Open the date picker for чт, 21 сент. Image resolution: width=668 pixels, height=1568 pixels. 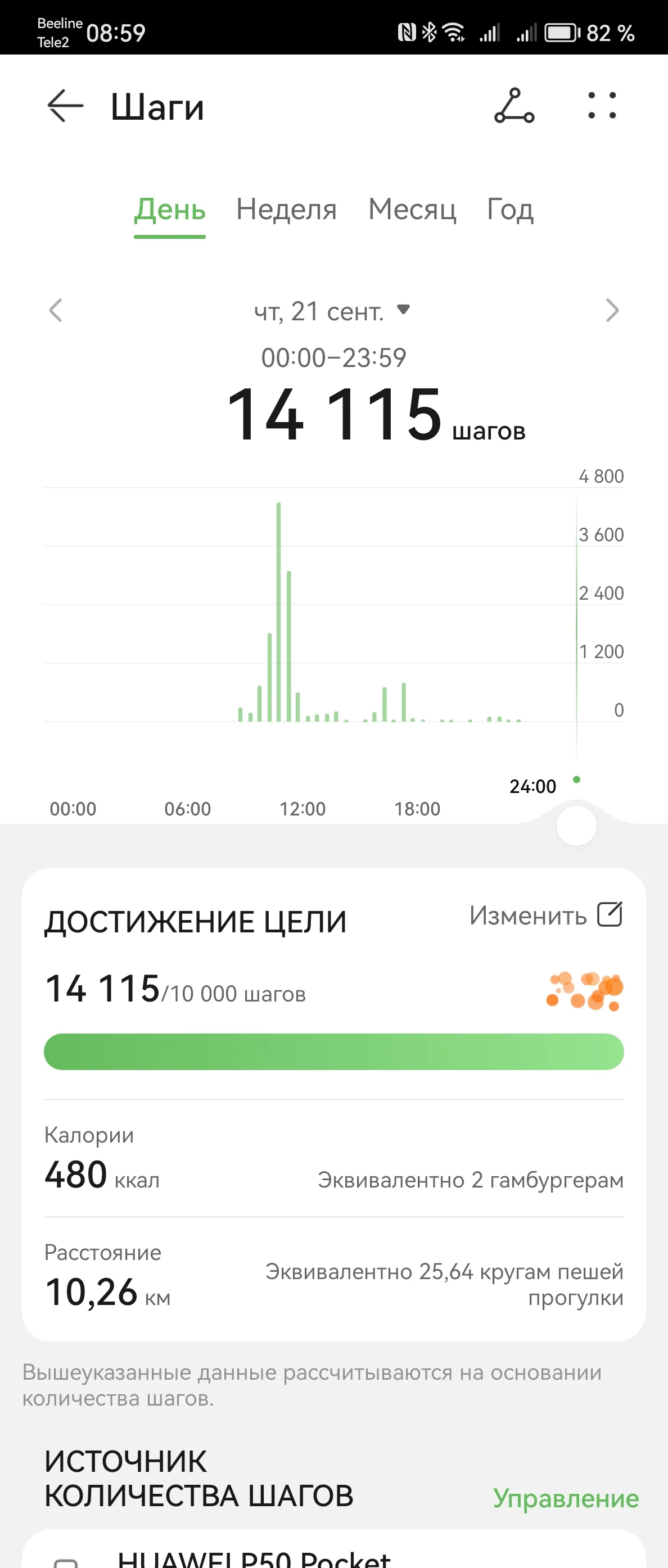click(332, 312)
